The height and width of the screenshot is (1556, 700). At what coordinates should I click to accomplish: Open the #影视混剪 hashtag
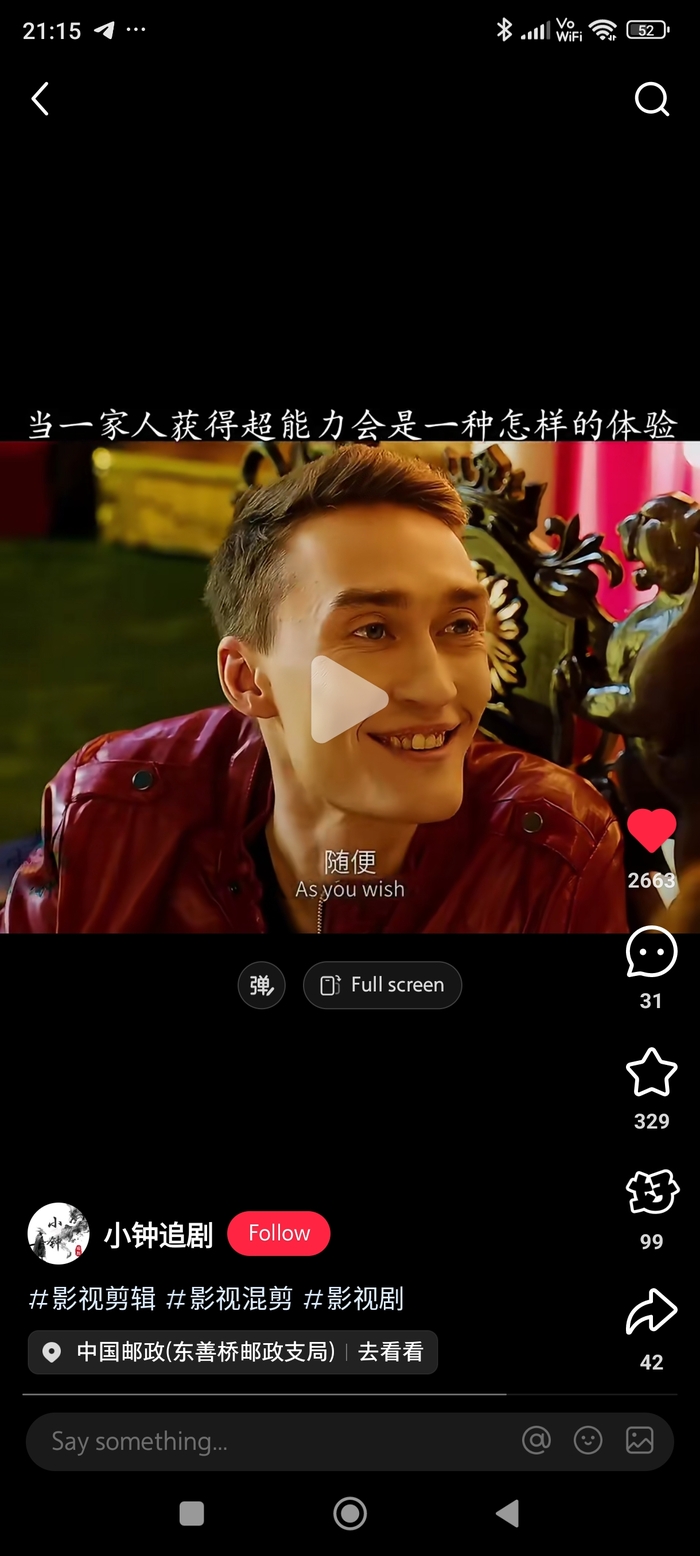tap(229, 1298)
